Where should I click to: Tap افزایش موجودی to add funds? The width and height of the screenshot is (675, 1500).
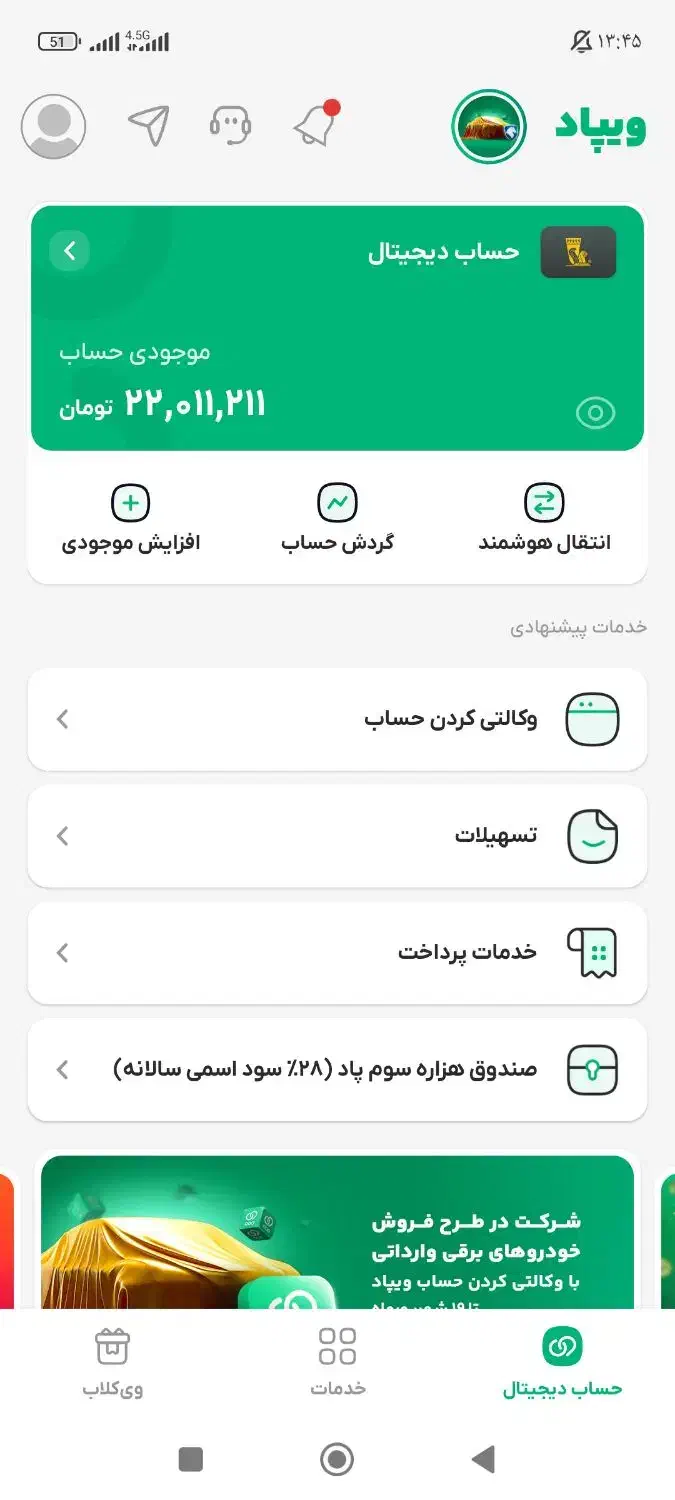(x=131, y=518)
